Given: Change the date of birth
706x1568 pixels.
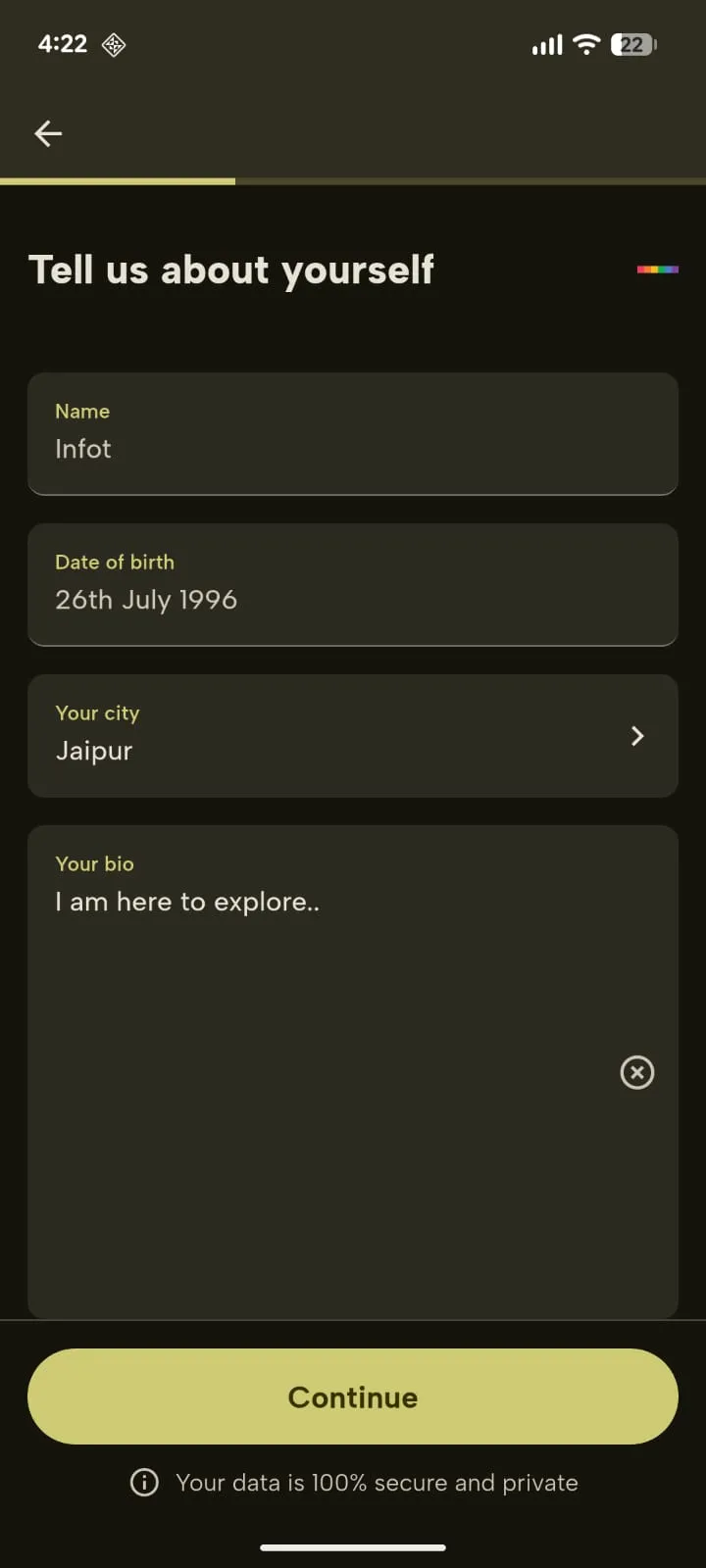Looking at the screenshot, I should coord(352,585).
